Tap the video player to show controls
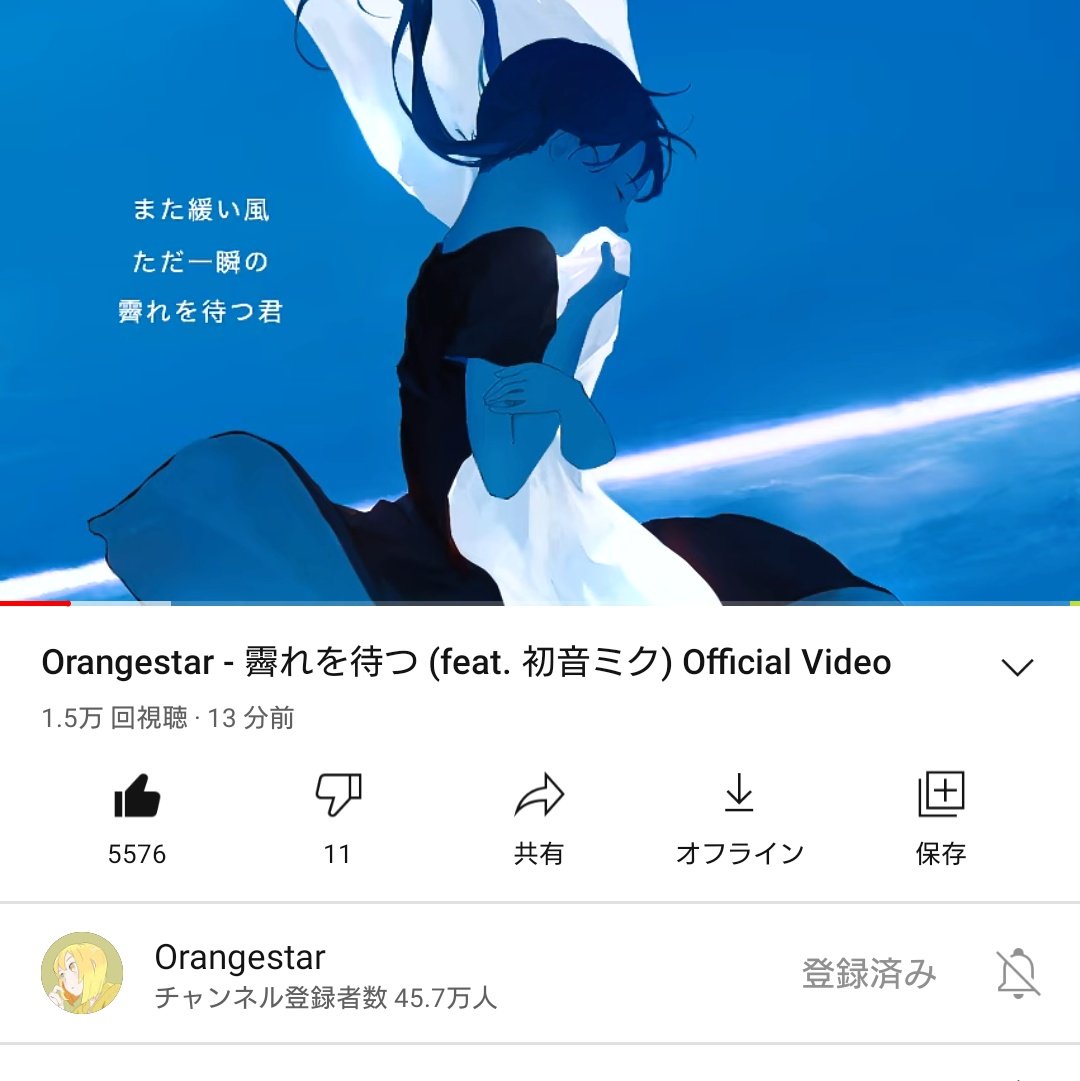 [540, 300]
